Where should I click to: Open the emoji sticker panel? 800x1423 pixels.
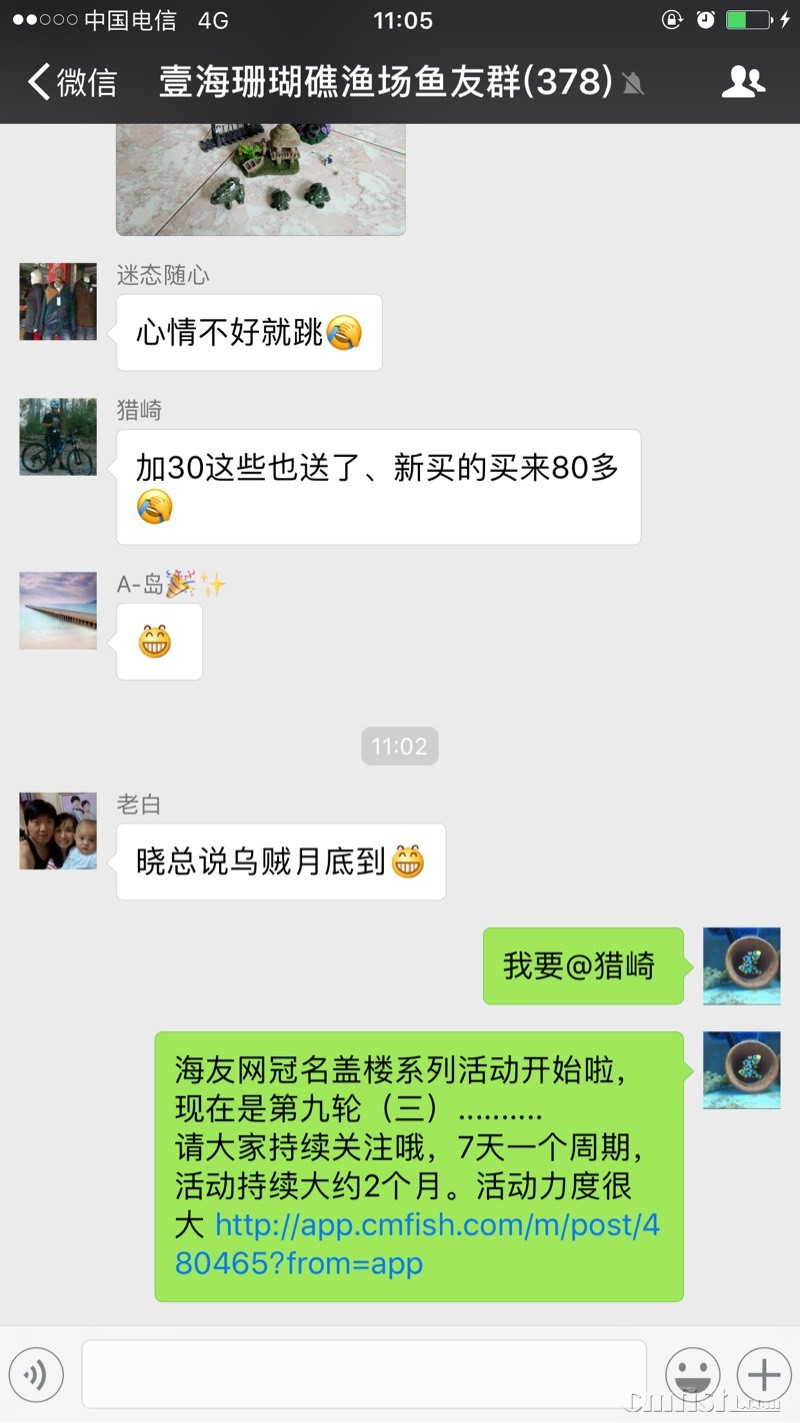(693, 1375)
